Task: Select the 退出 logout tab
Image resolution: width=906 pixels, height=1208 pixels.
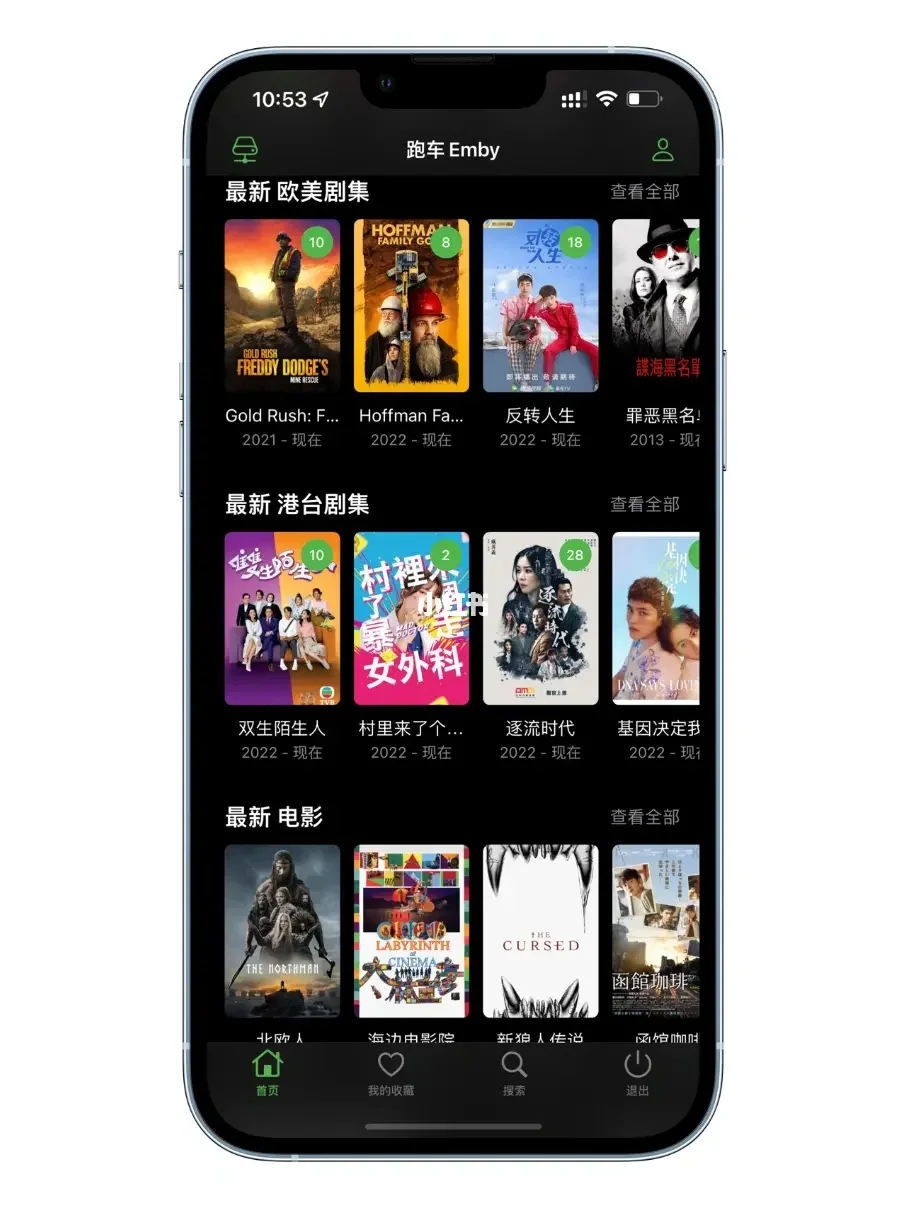Action: (637, 1073)
